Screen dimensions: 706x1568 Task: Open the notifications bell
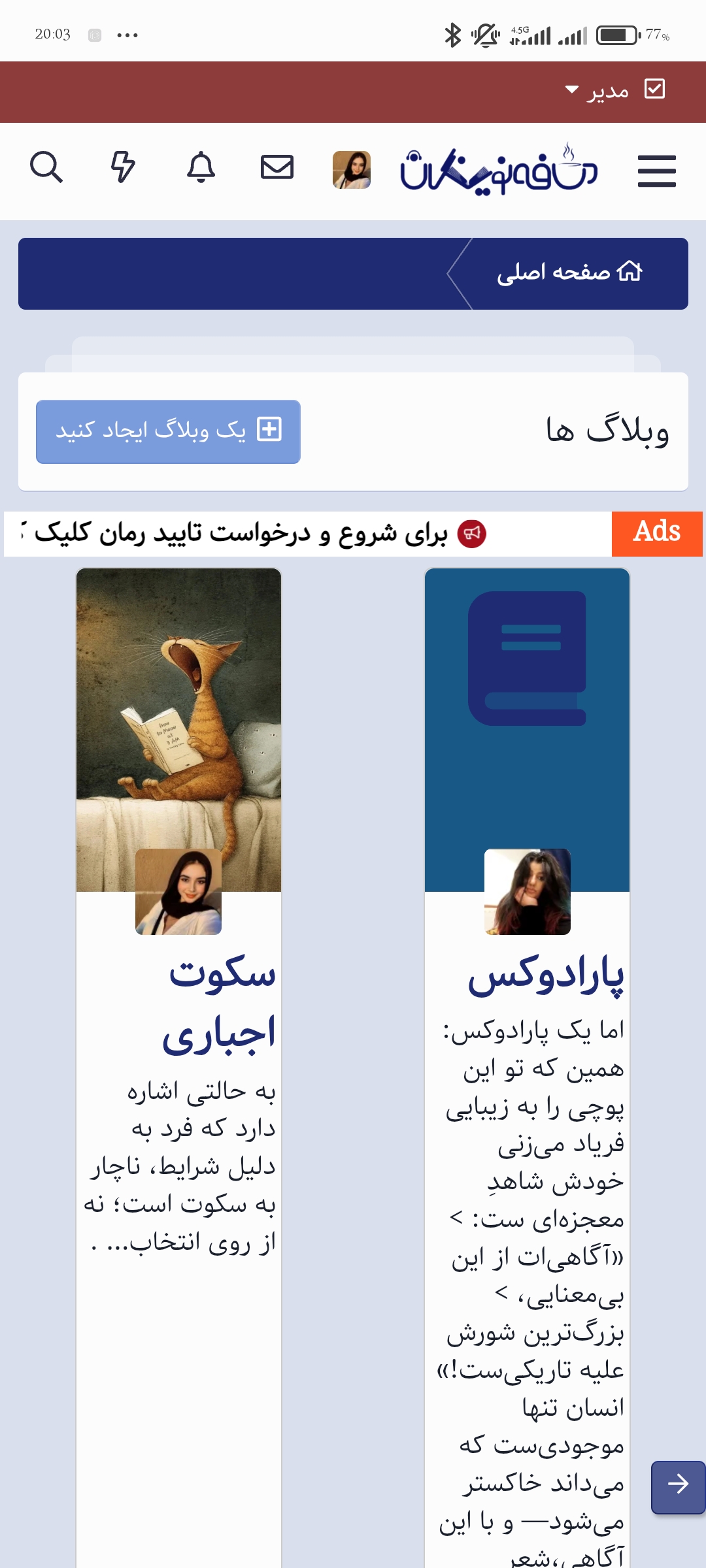coord(201,167)
